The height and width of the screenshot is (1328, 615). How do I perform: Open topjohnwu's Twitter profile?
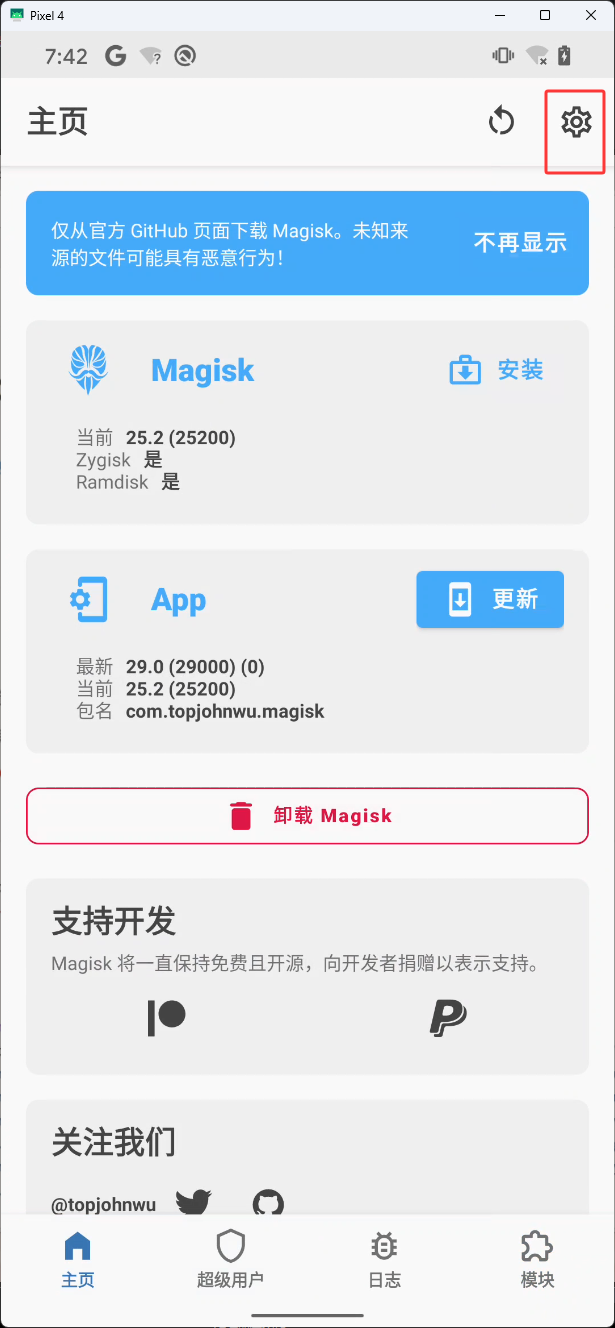(x=194, y=1203)
